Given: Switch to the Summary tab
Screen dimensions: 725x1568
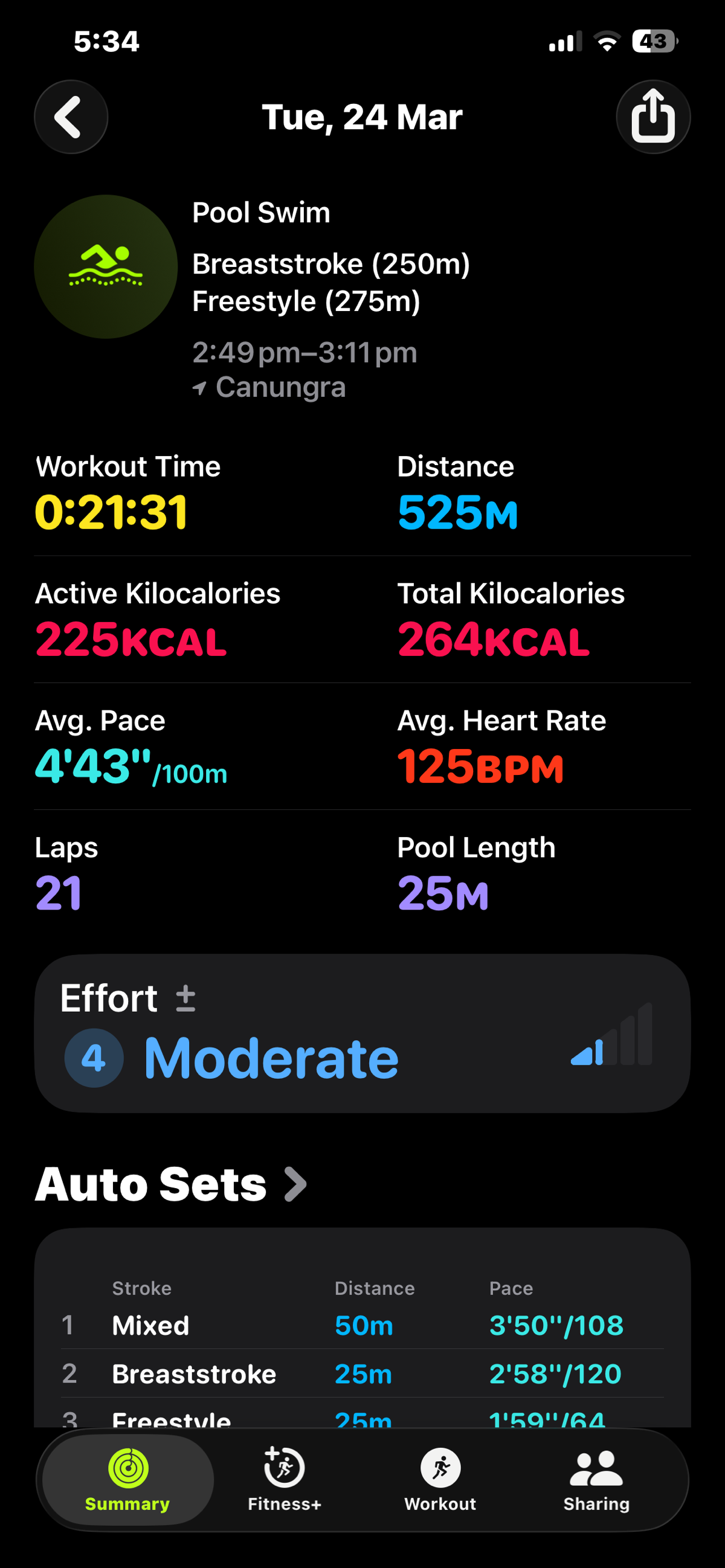Looking at the screenshot, I should [x=128, y=1480].
